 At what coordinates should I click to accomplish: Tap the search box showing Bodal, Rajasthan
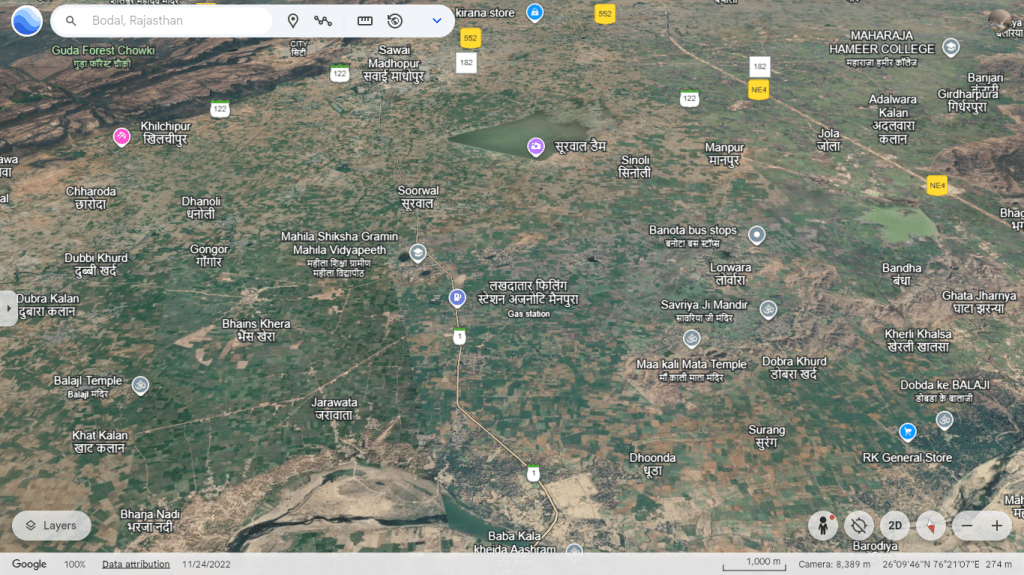(170, 20)
